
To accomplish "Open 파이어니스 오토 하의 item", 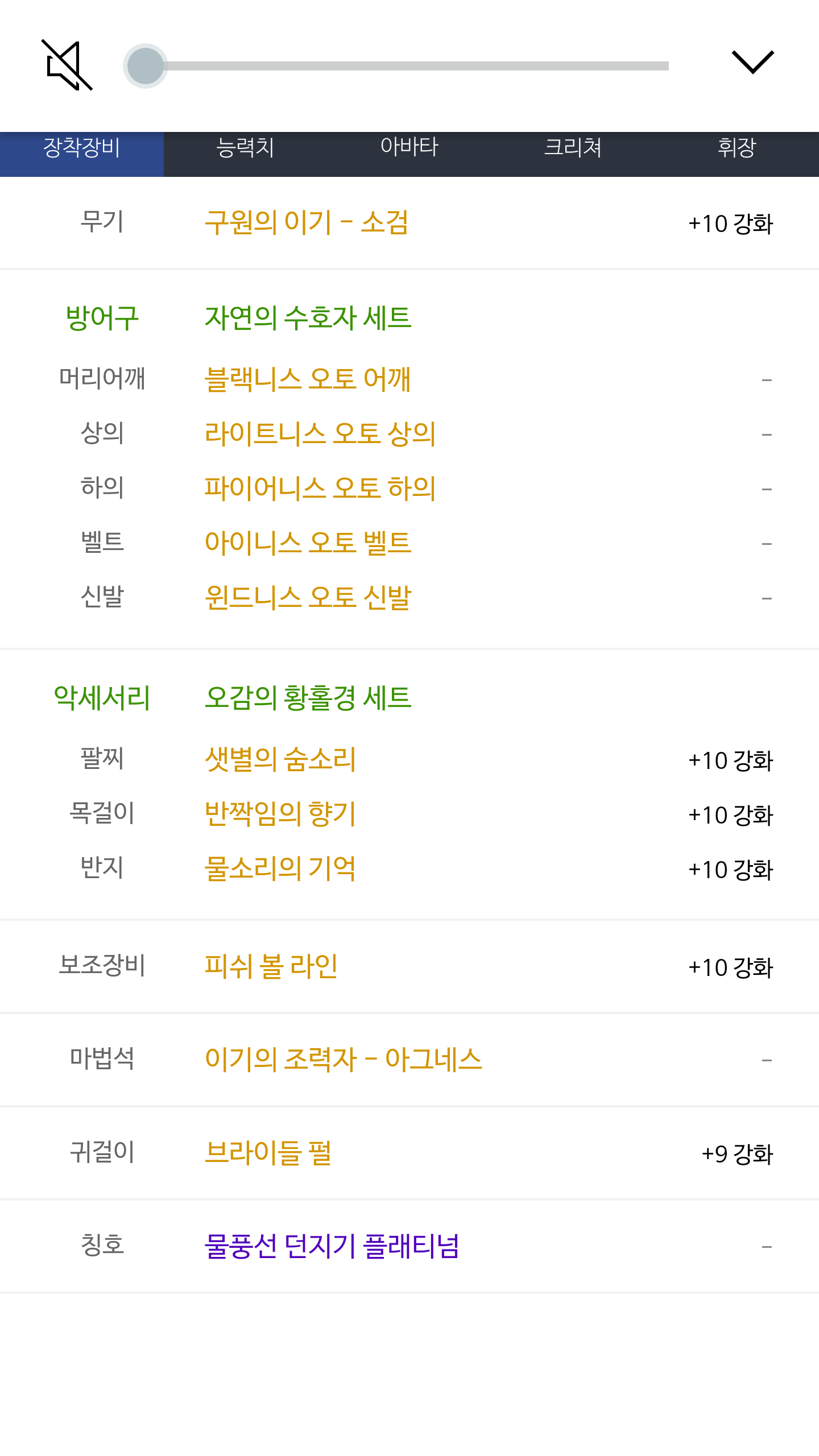I will tap(320, 488).
